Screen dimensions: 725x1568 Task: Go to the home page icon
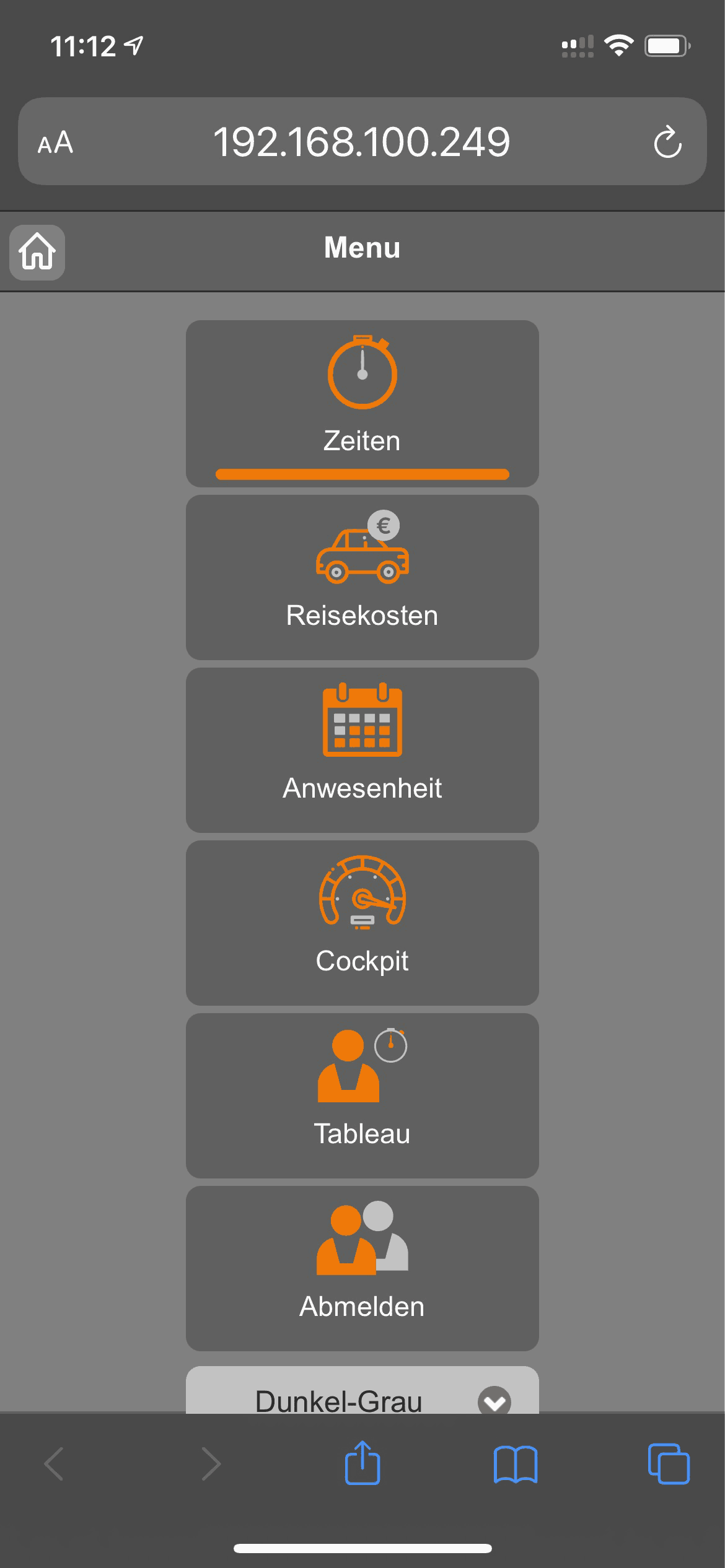pos(37,252)
